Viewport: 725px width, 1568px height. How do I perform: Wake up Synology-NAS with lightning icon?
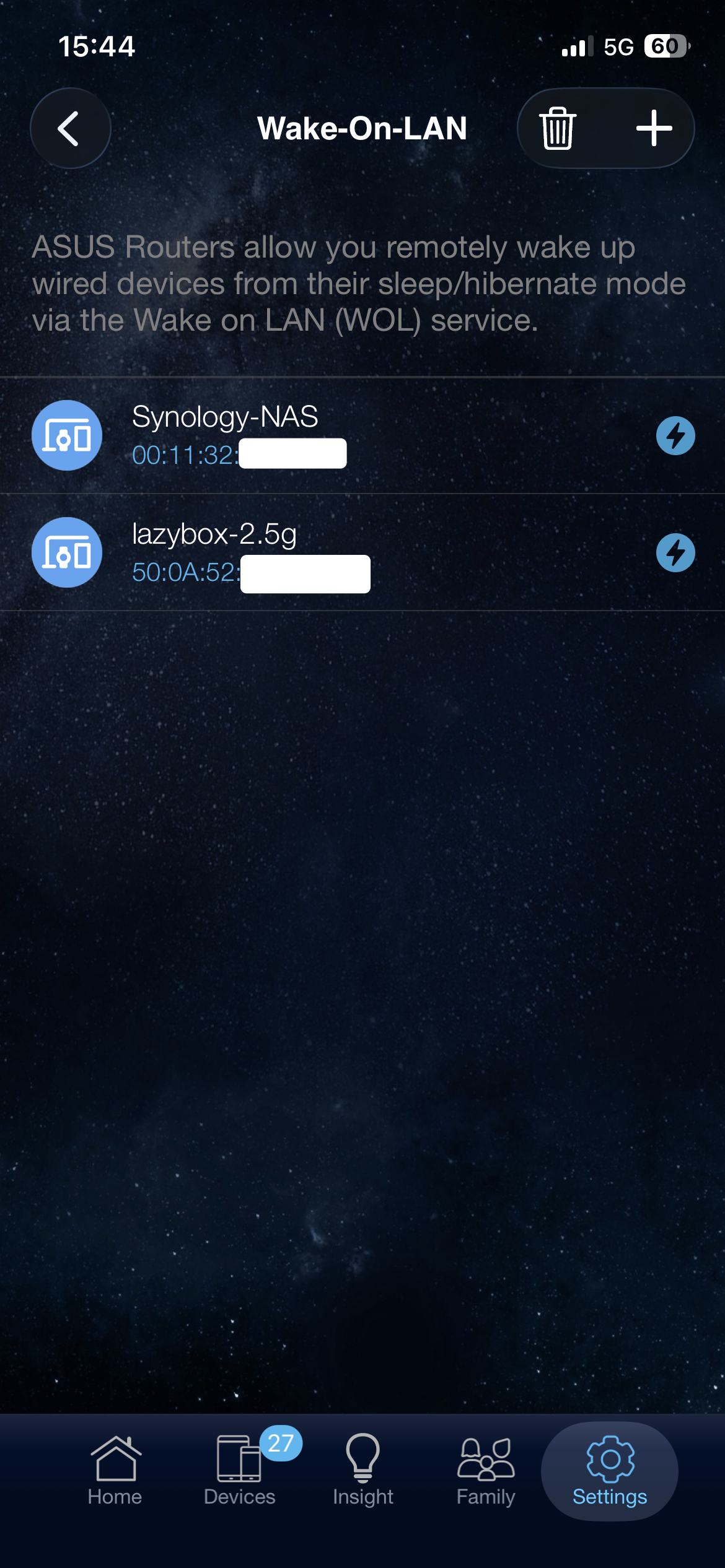(675, 435)
